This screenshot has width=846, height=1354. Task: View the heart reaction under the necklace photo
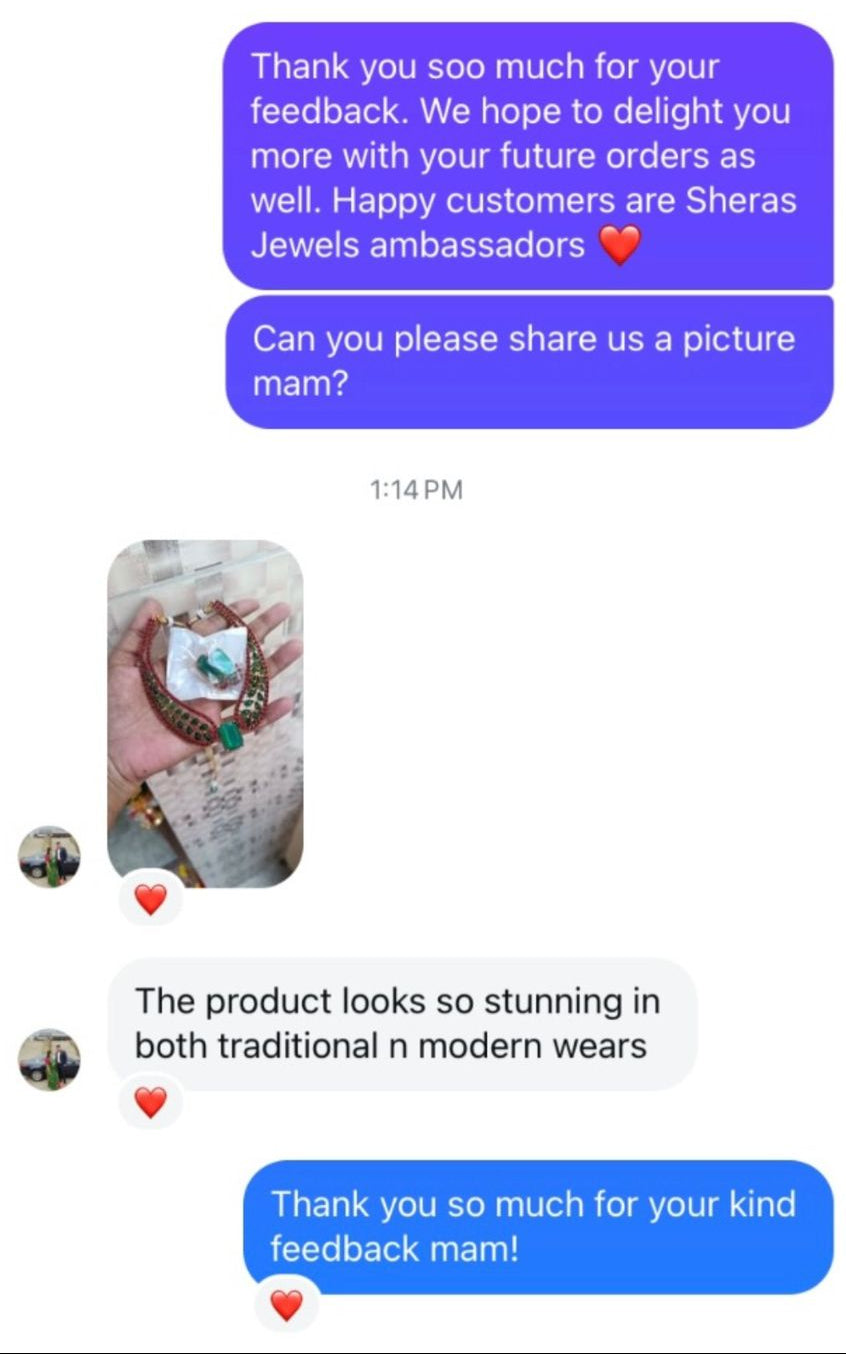(x=150, y=900)
